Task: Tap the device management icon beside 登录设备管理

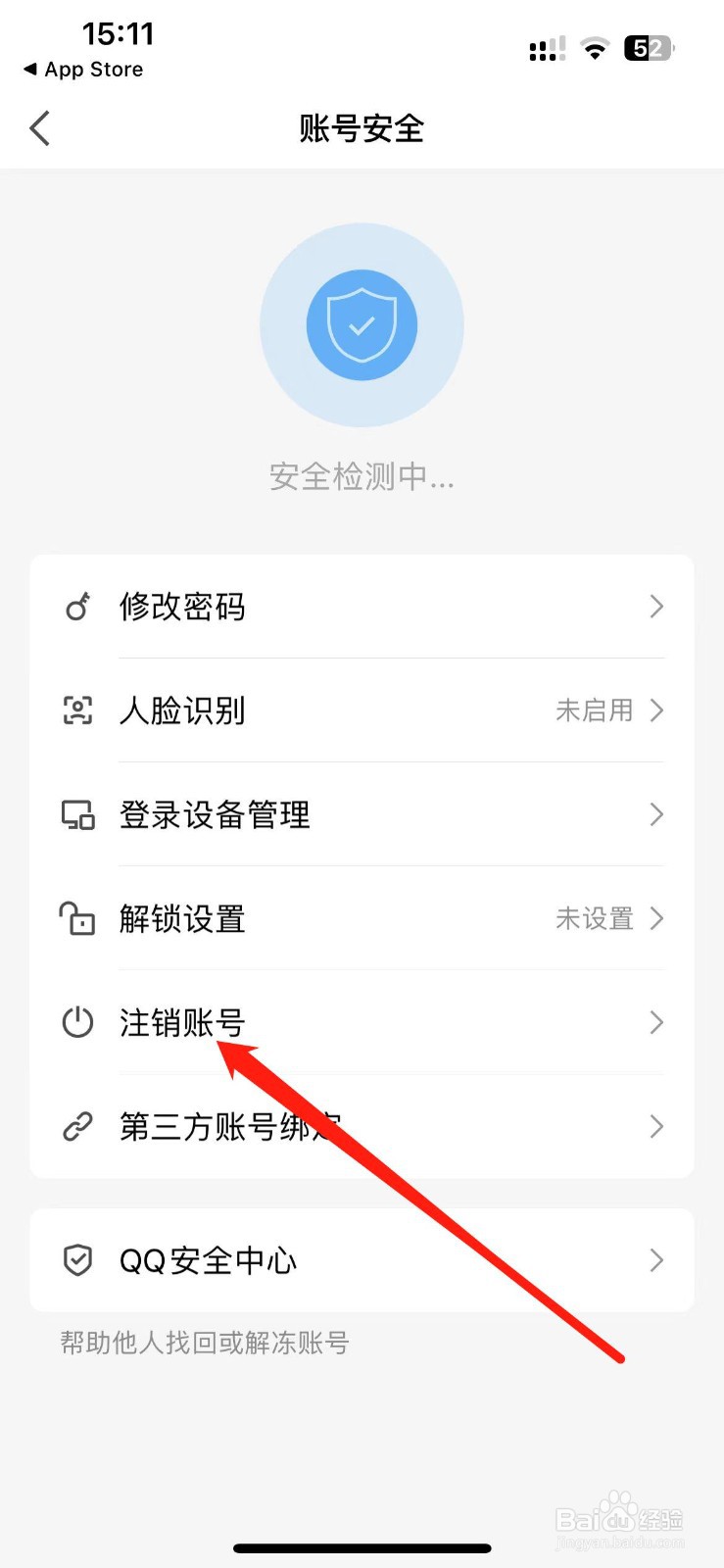Action: pyautogui.click(x=76, y=814)
